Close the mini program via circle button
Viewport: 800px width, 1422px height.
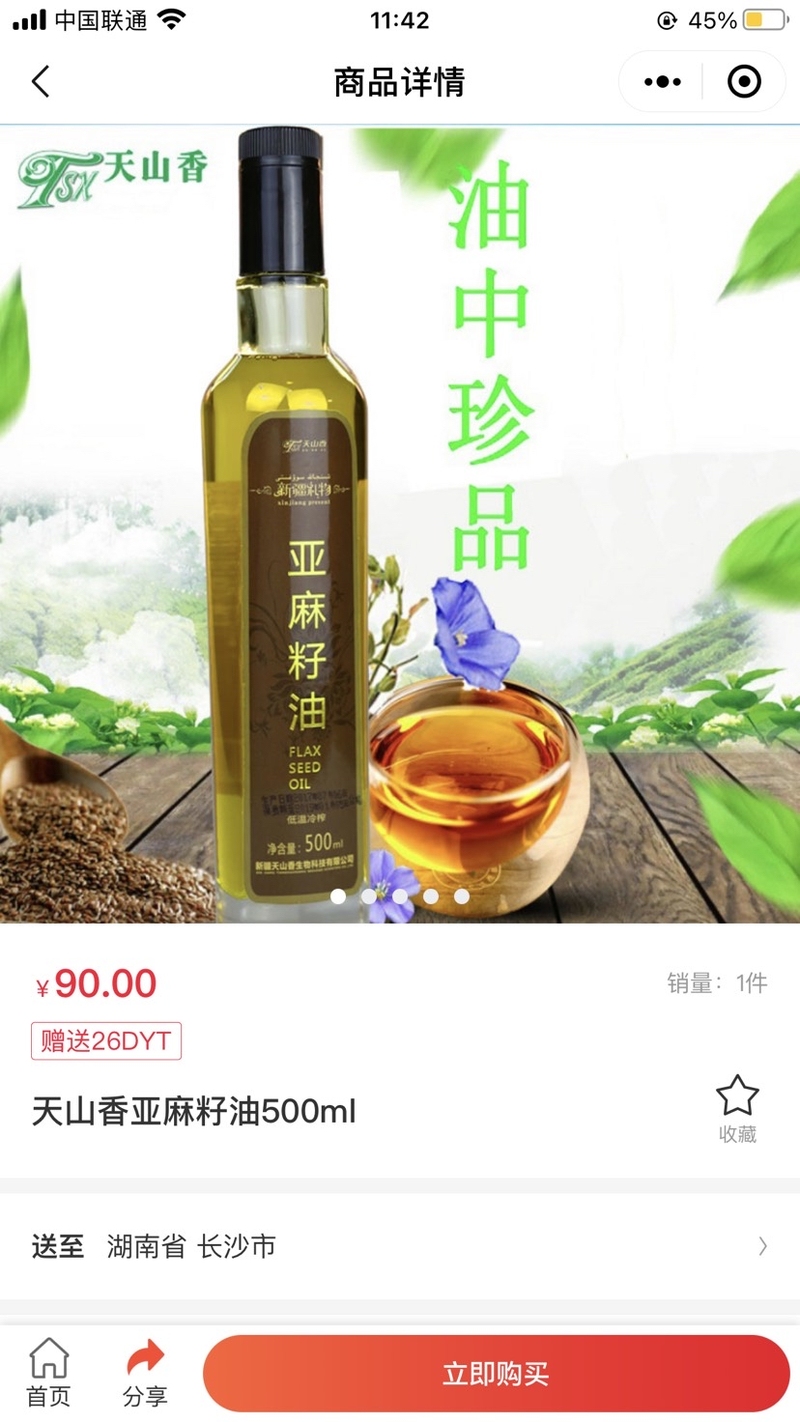coord(744,82)
